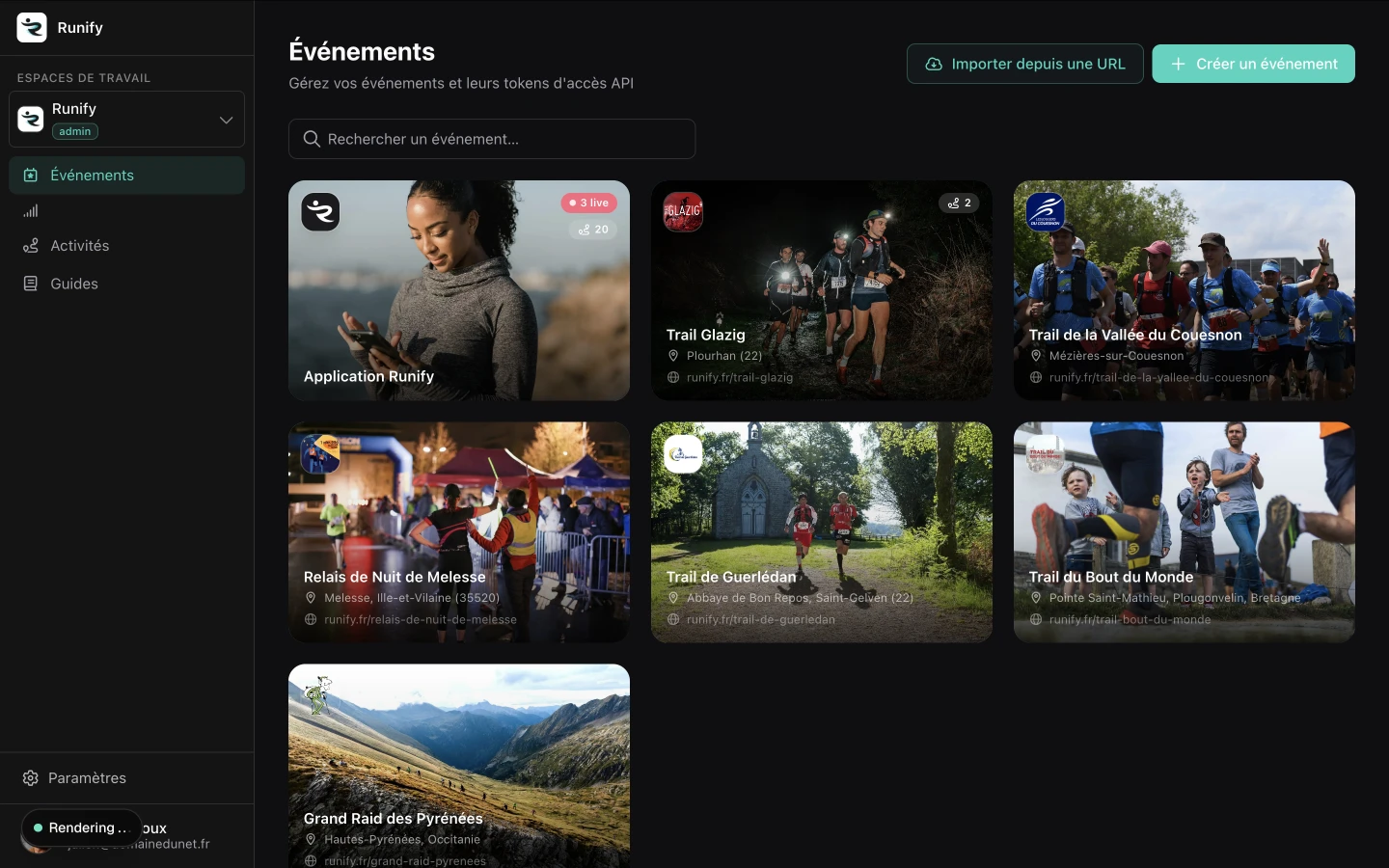Screen dimensions: 1389x868
Task: Tap Créer un événement button
Action: (1253, 64)
